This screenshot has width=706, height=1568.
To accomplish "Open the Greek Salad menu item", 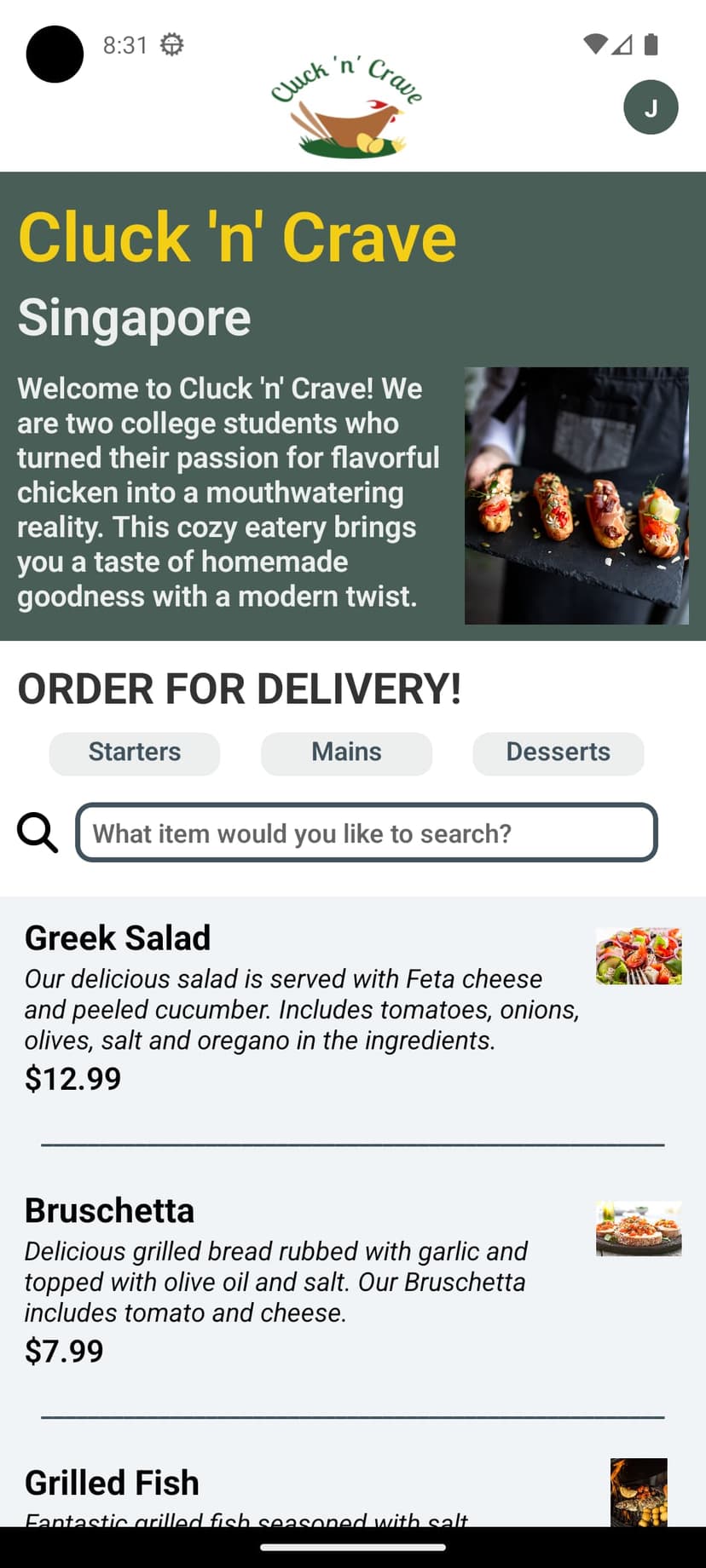I will point(118,937).
